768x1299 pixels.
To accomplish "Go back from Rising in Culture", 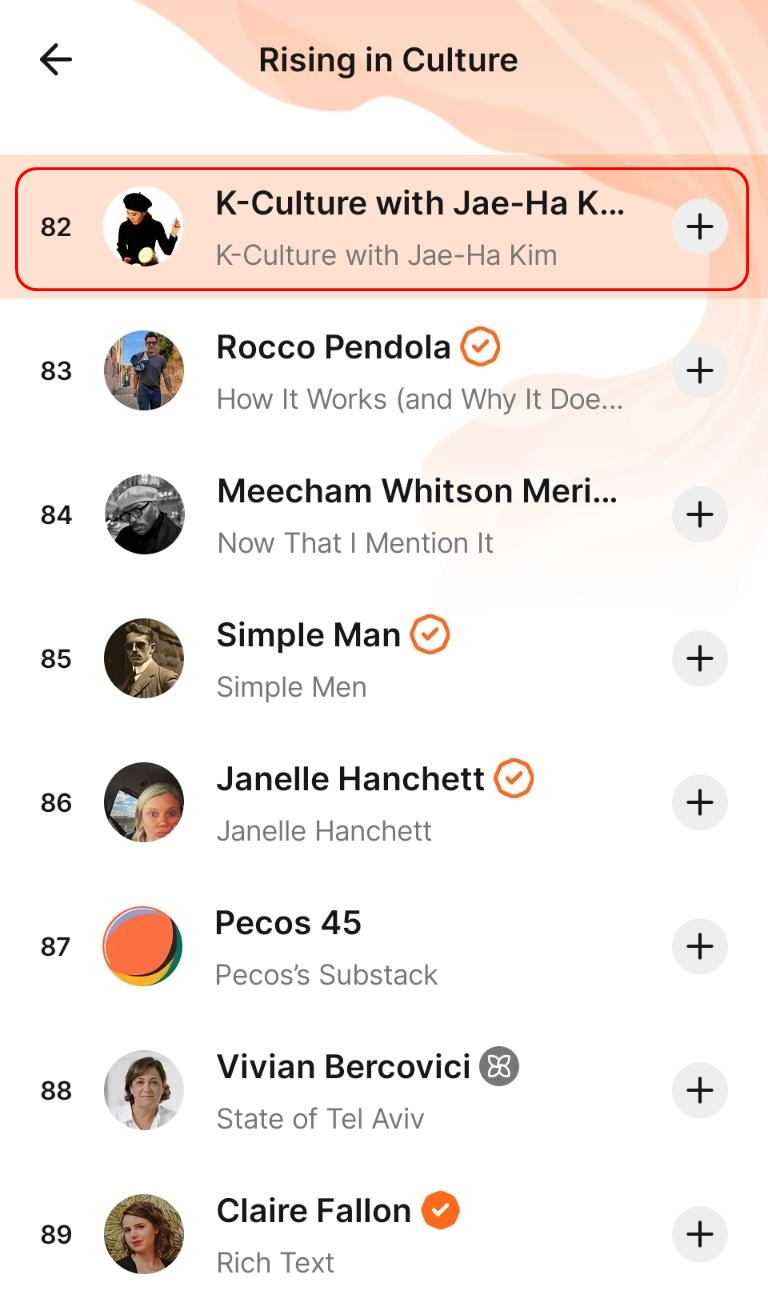I will tap(56, 60).
